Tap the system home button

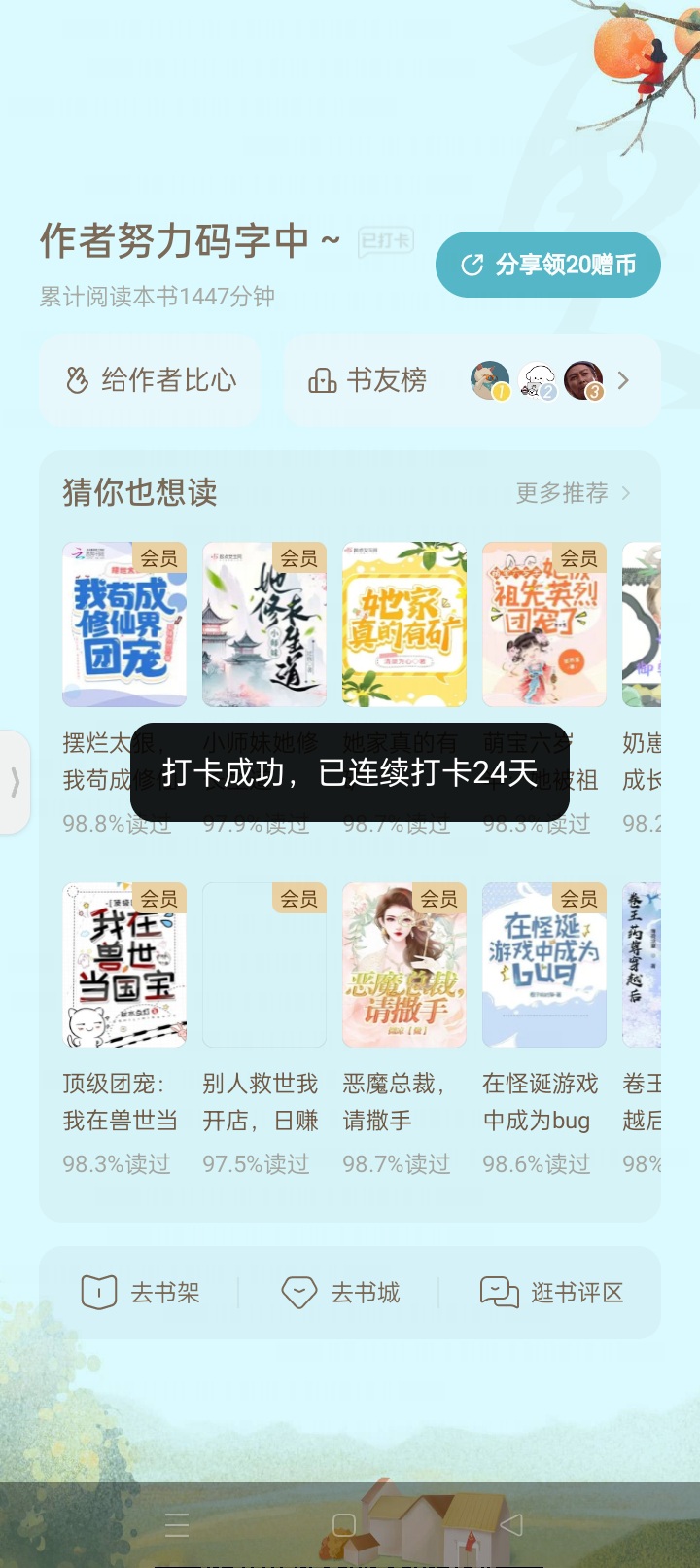(344, 1525)
